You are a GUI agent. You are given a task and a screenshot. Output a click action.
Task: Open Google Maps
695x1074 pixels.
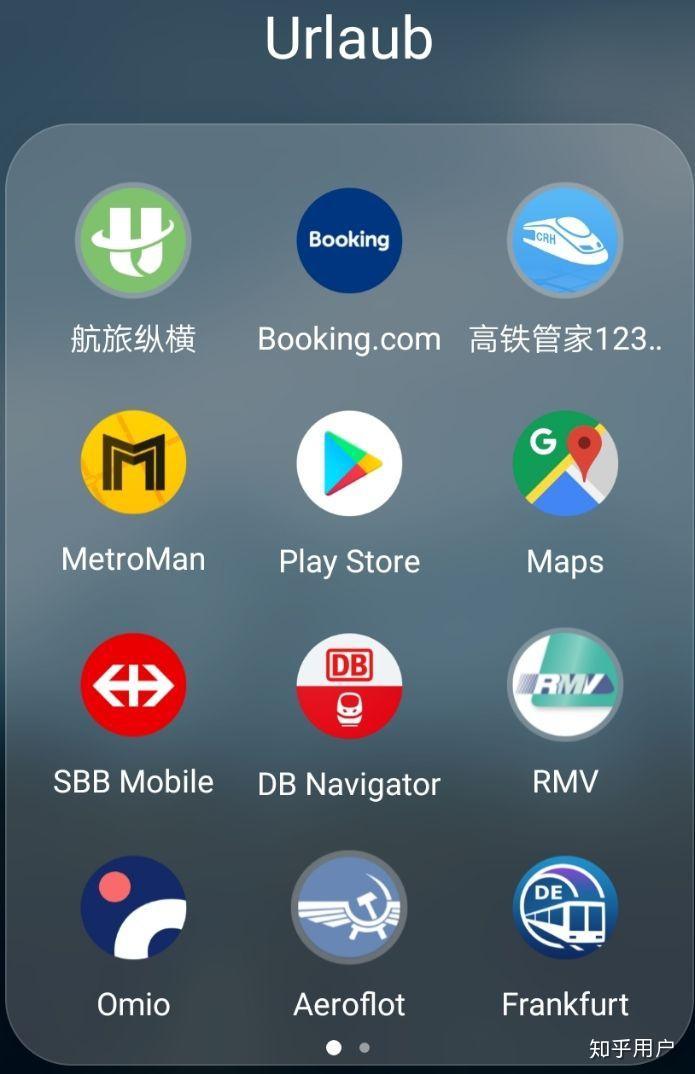tap(565, 463)
